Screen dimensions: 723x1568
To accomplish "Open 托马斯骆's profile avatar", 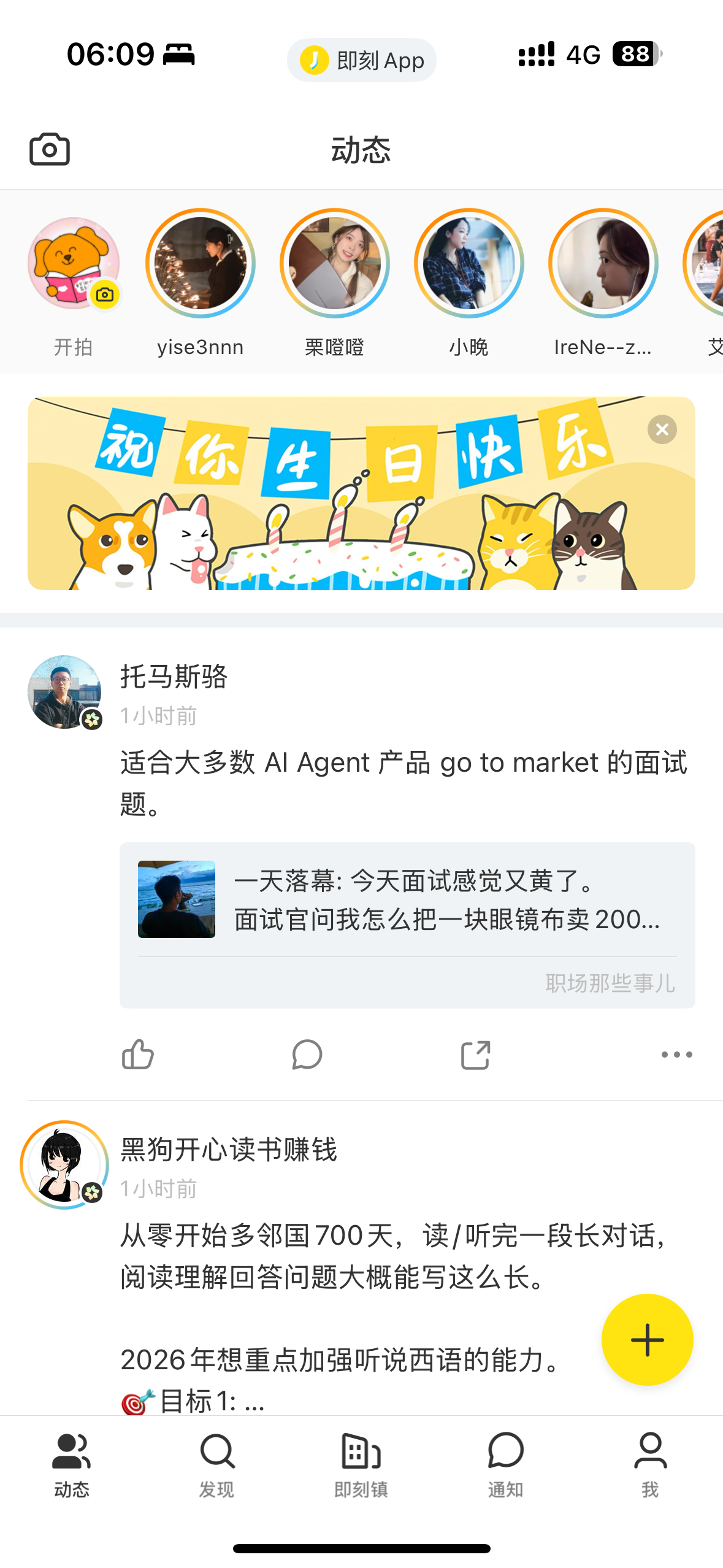I will [64, 692].
